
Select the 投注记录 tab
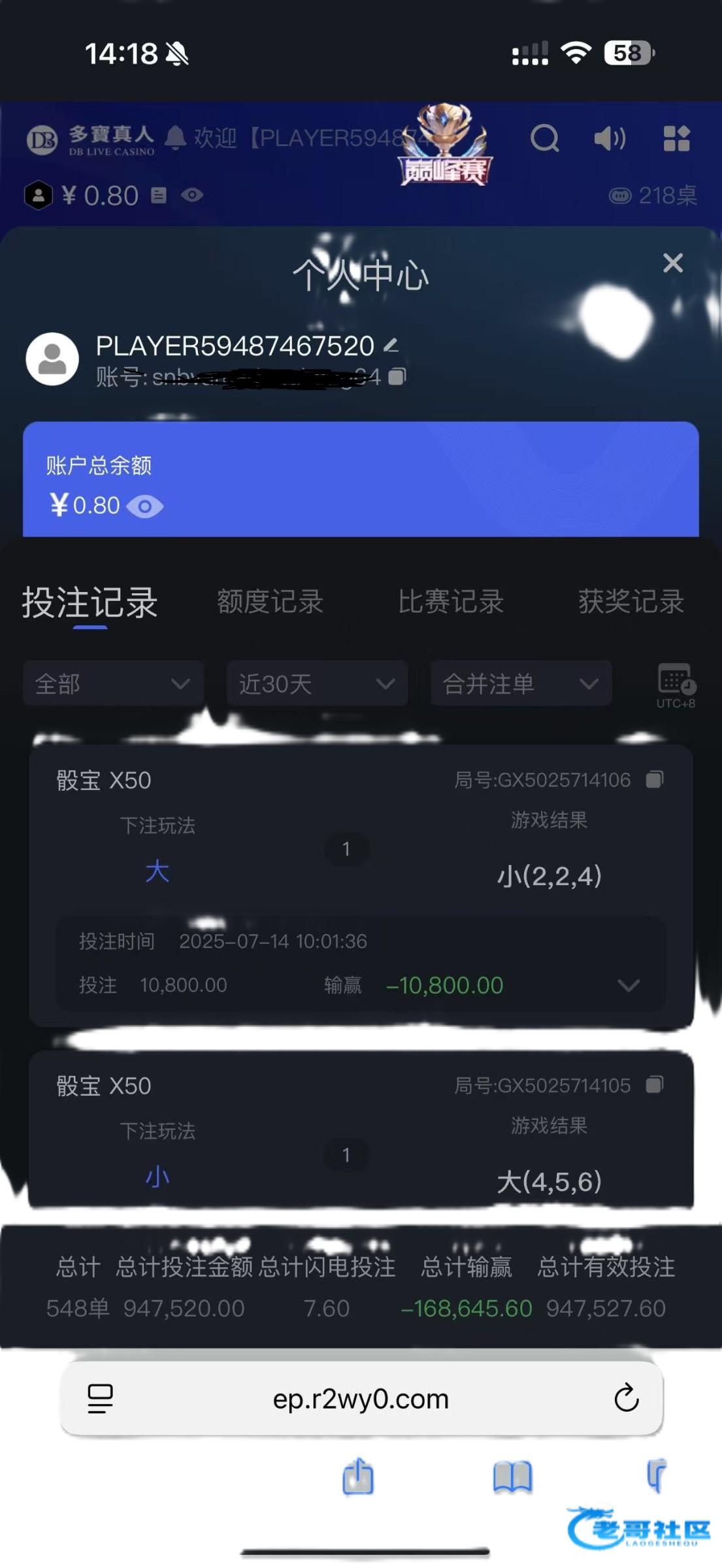90,603
